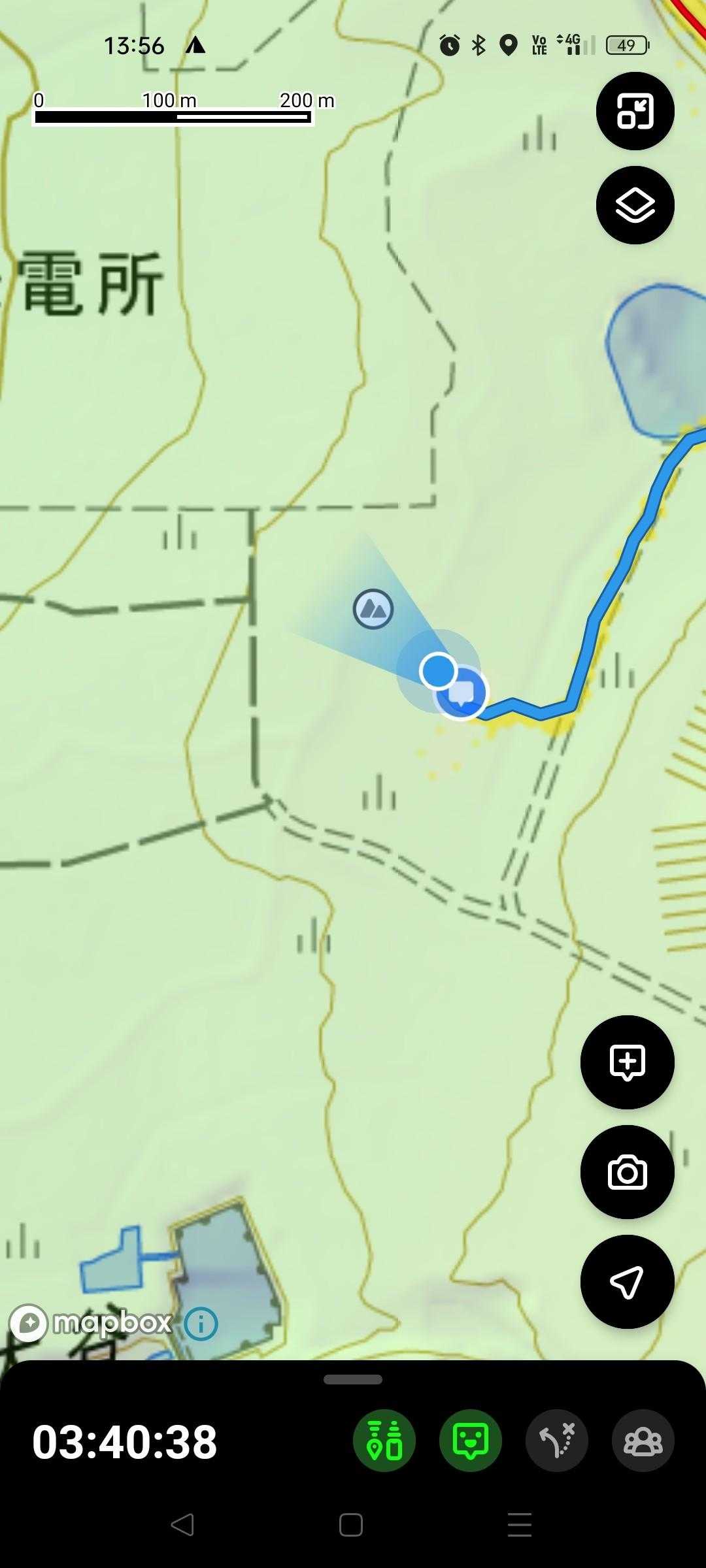The image size is (706, 1568).
Task: Add a new field memo
Action: tap(627, 1062)
